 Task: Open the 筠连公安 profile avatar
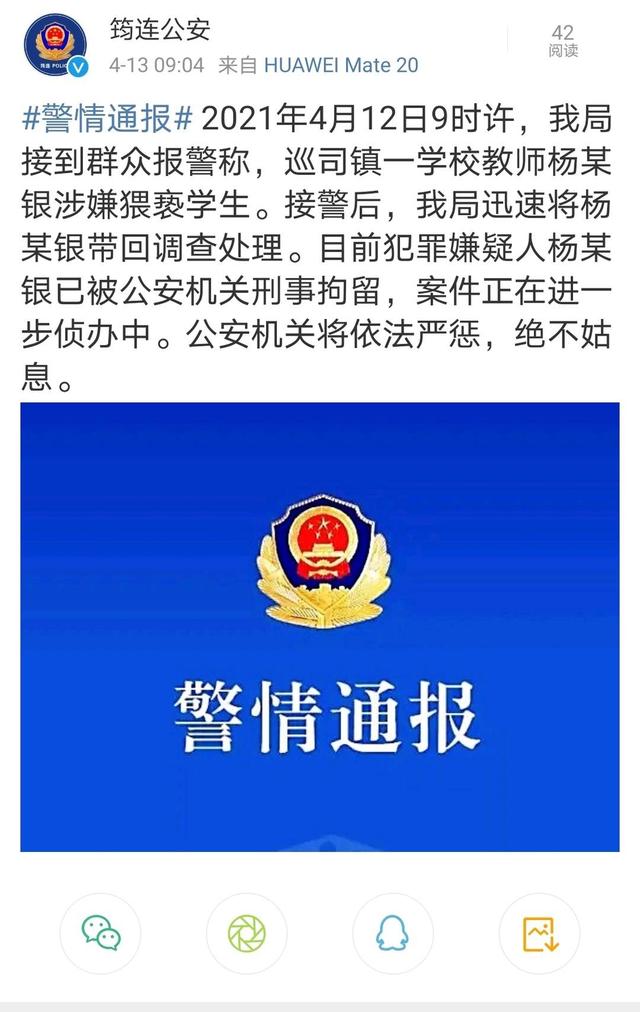[x=55, y=46]
